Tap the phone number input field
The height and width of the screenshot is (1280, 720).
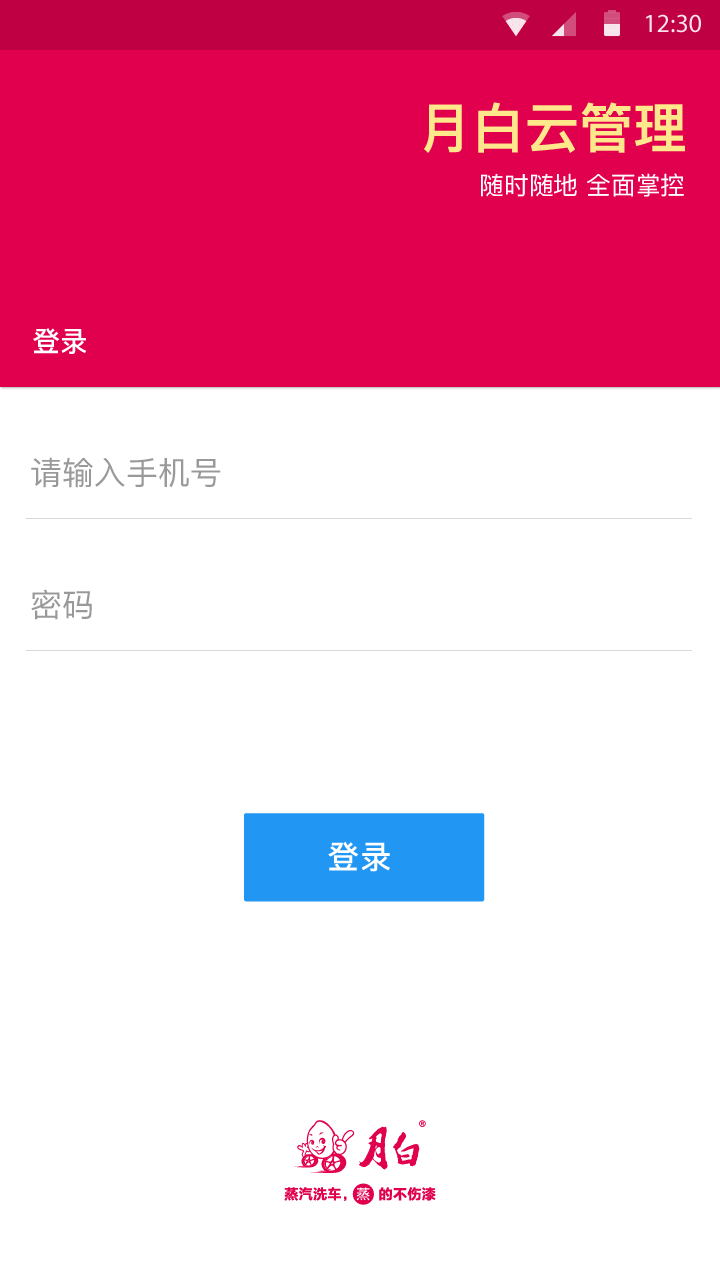pyautogui.click(x=358, y=473)
